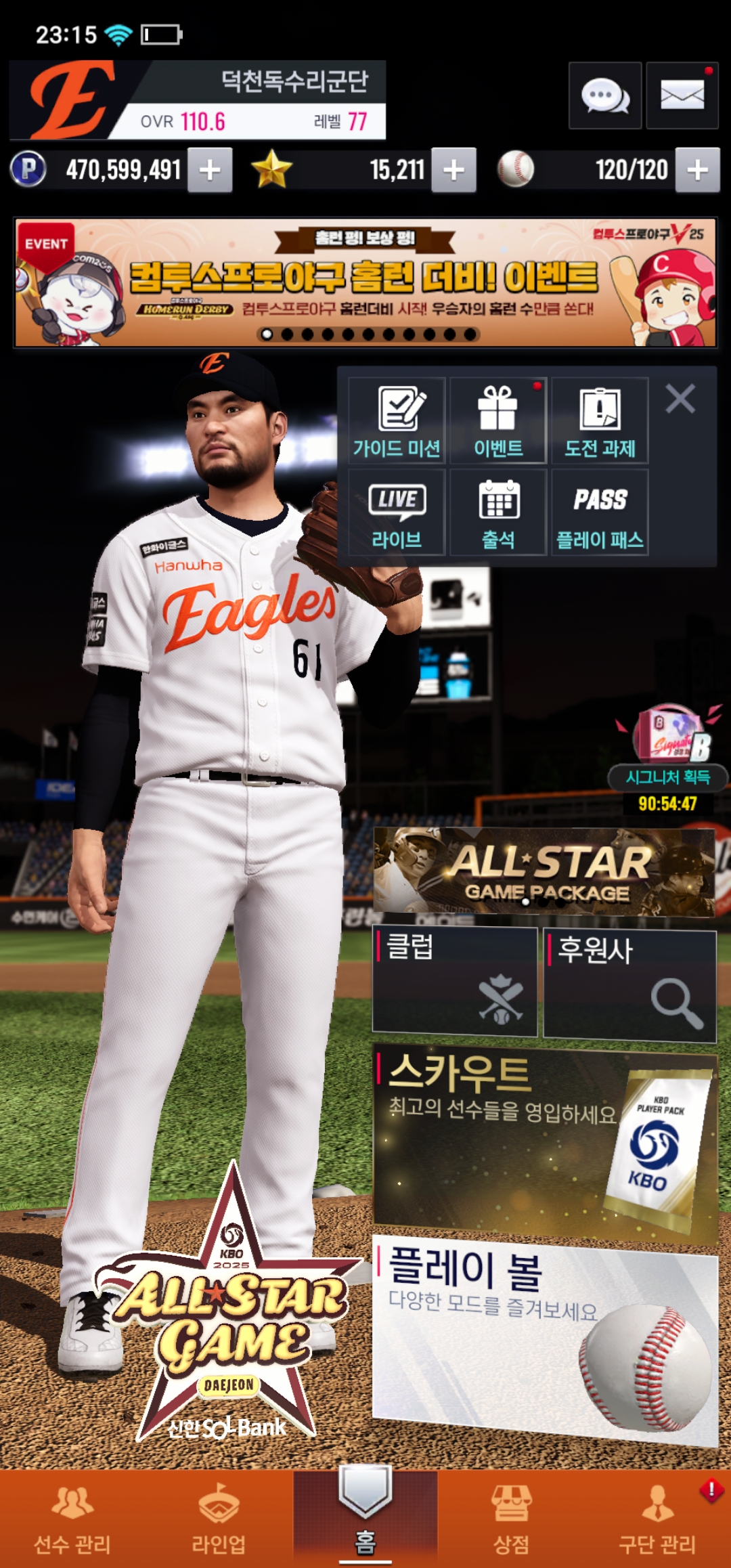This screenshot has height=1568, width=731.
Task: Open the 클럽 tile
Action: pyautogui.click(x=455, y=982)
